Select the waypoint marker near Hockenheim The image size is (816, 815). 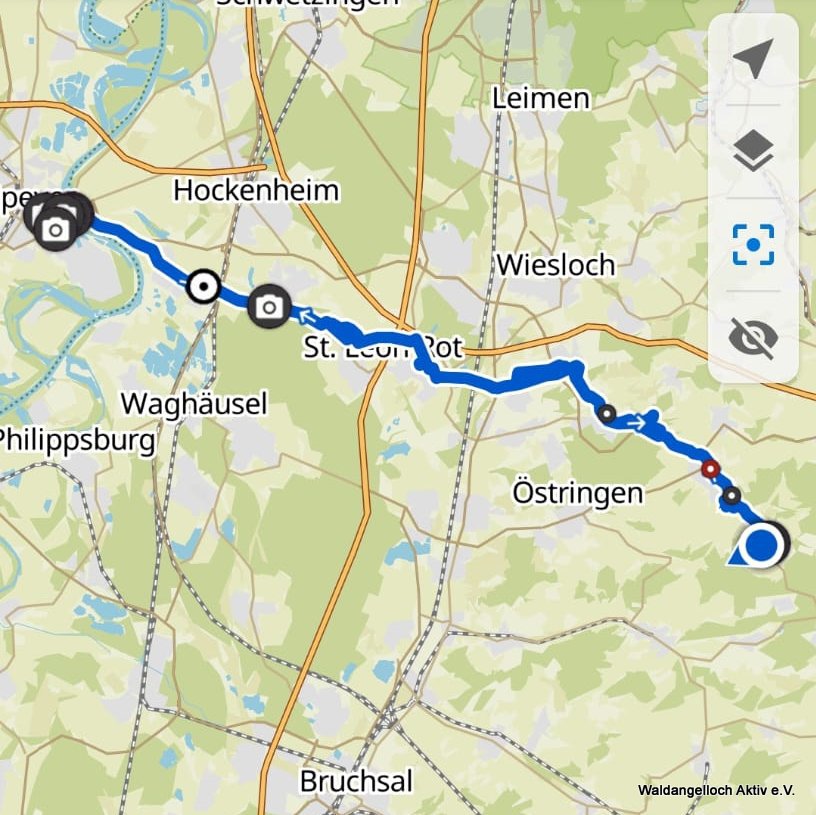[x=204, y=287]
